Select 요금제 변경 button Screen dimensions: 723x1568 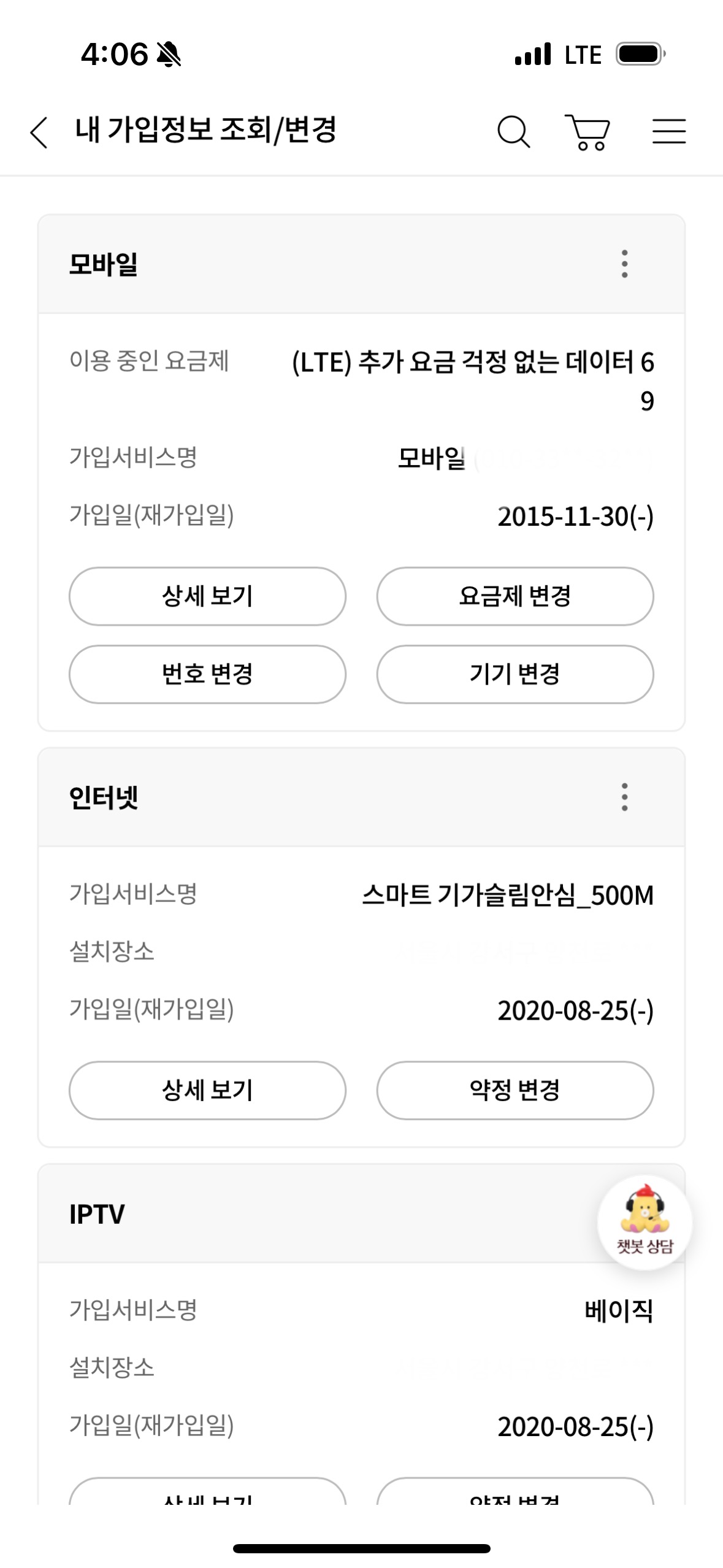click(515, 596)
